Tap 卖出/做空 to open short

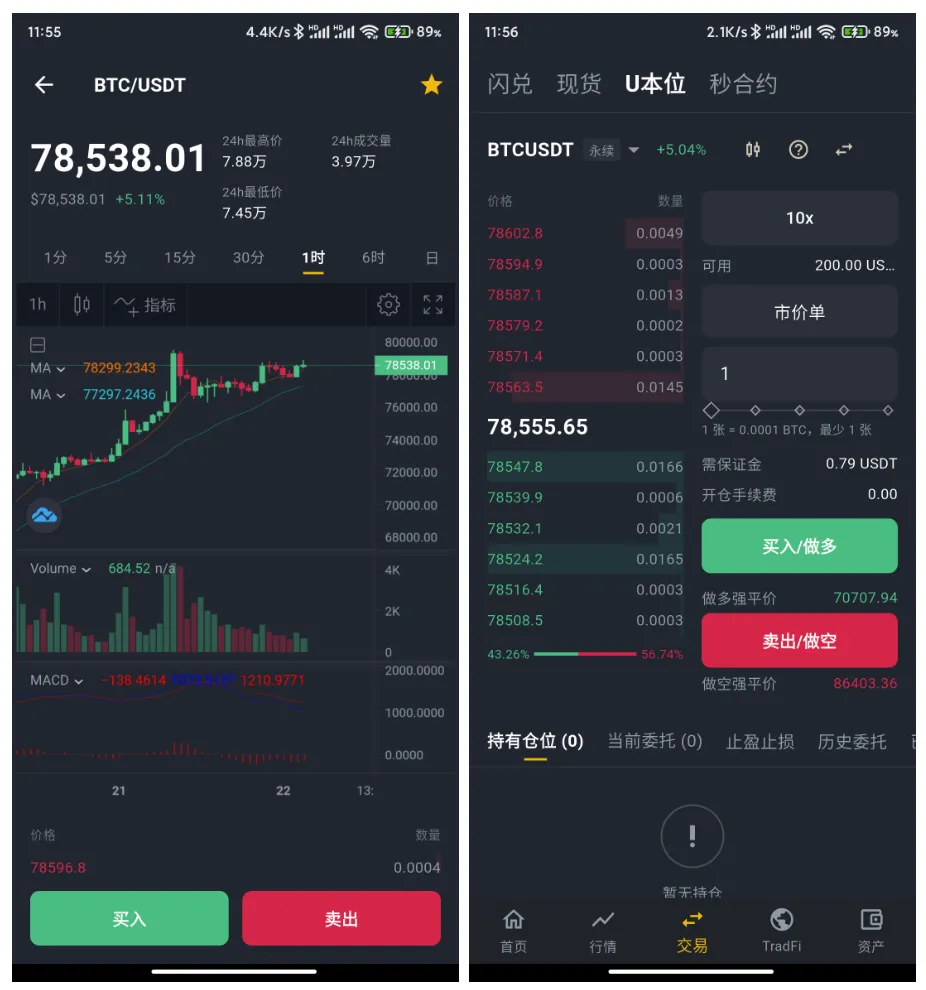point(799,641)
